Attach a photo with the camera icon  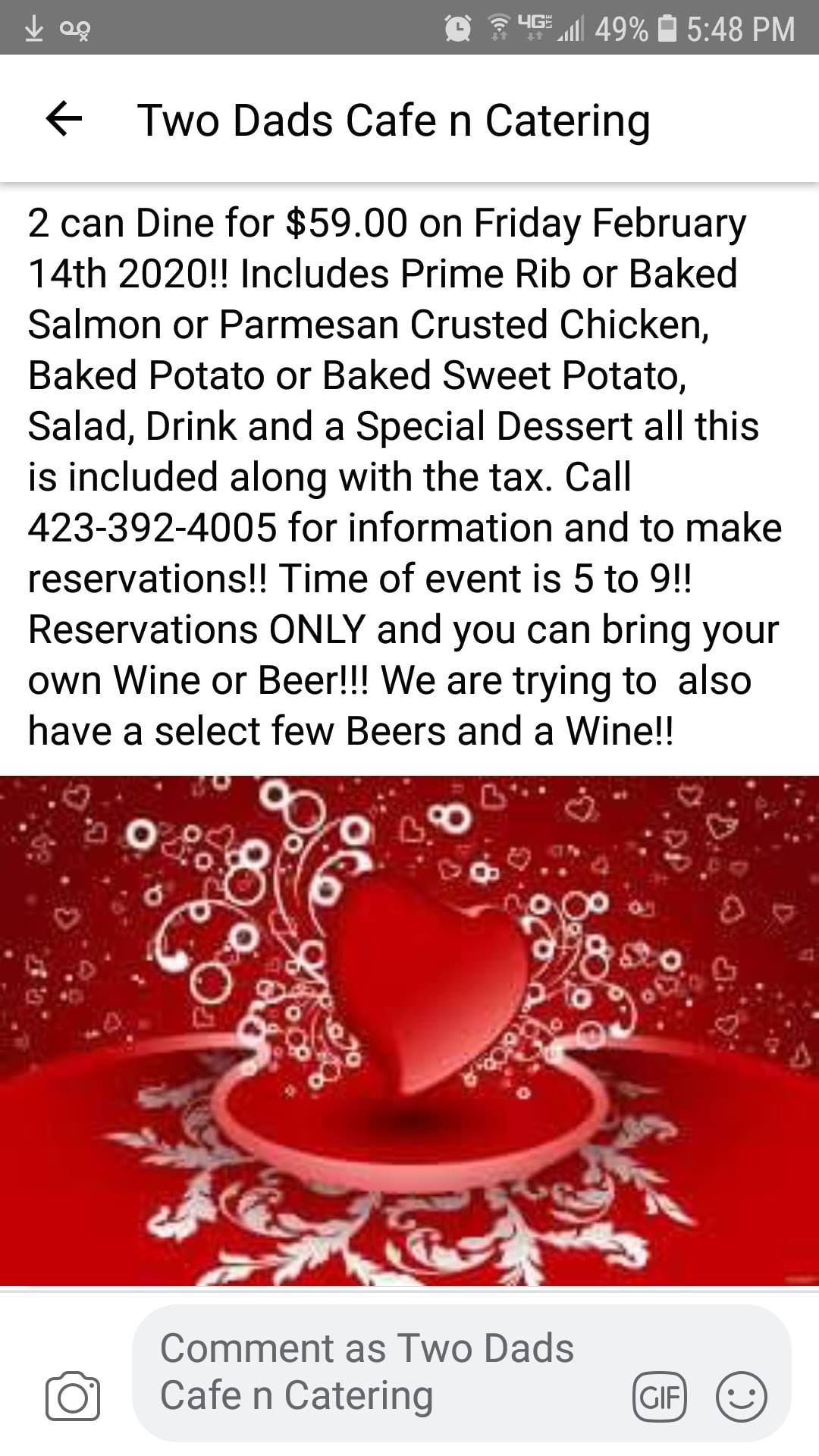pos(73,1396)
